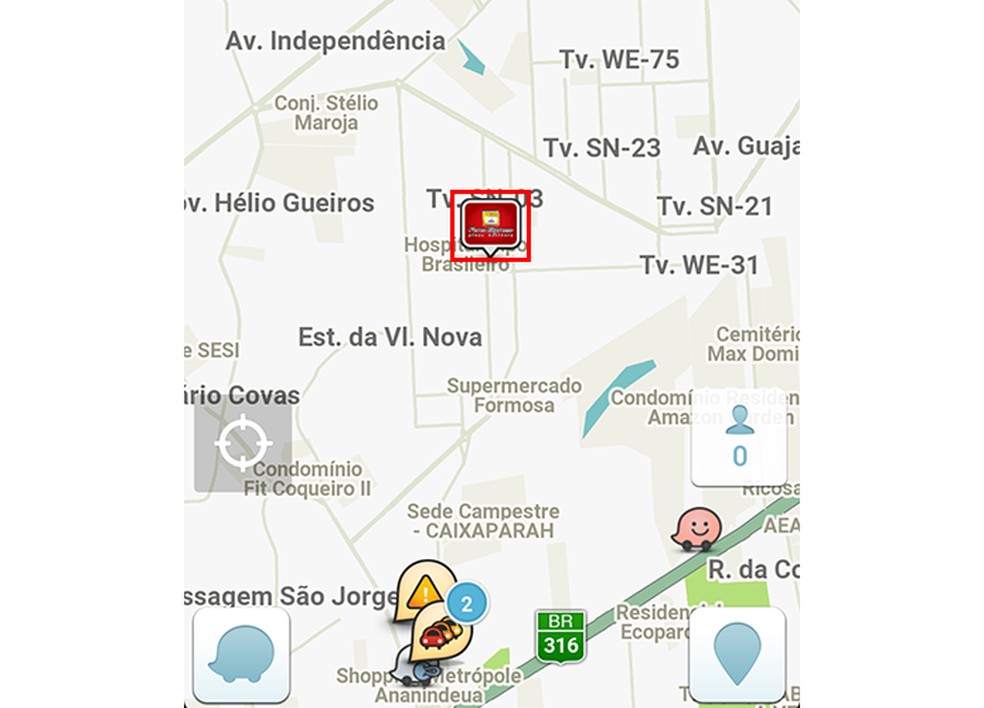Open the Waze main menu button

point(241,656)
